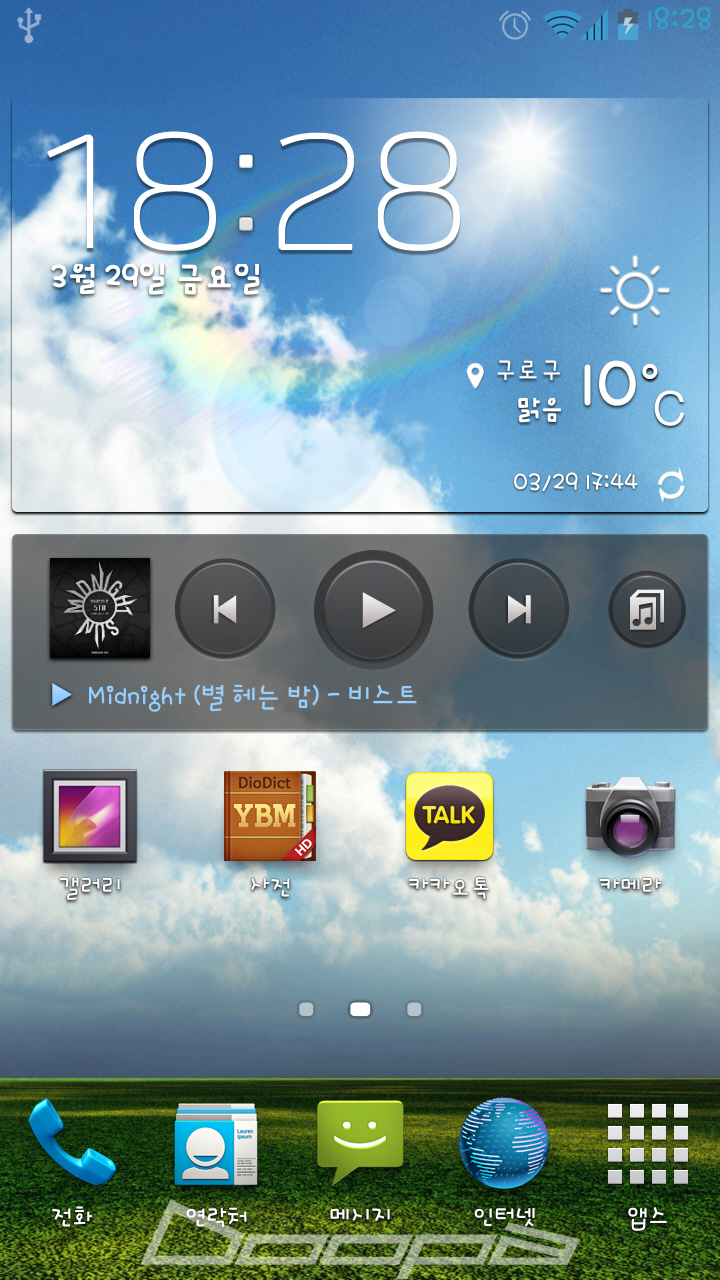Play the Midnight track

[374, 609]
